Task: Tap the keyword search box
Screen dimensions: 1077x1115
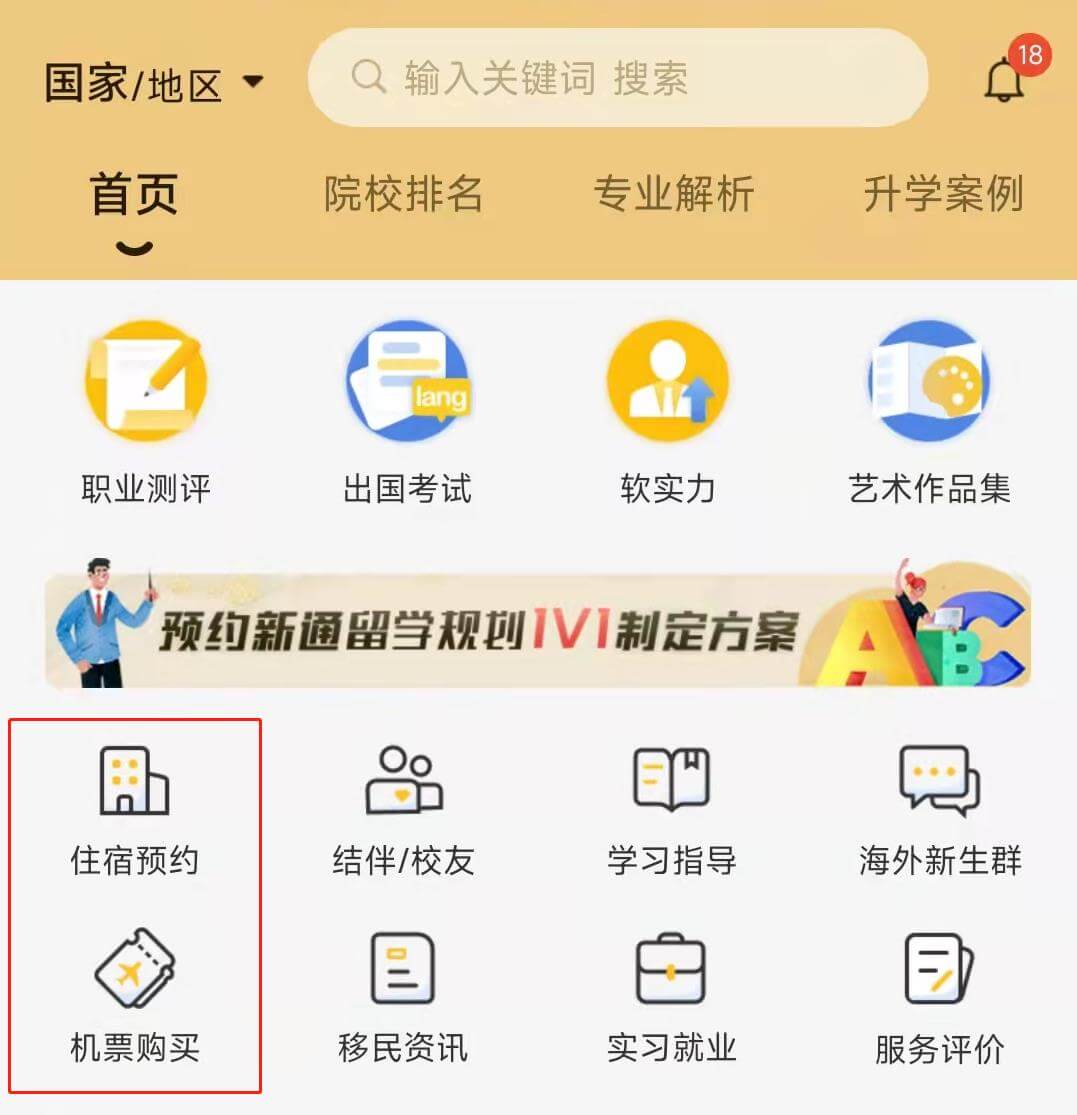Action: [618, 78]
